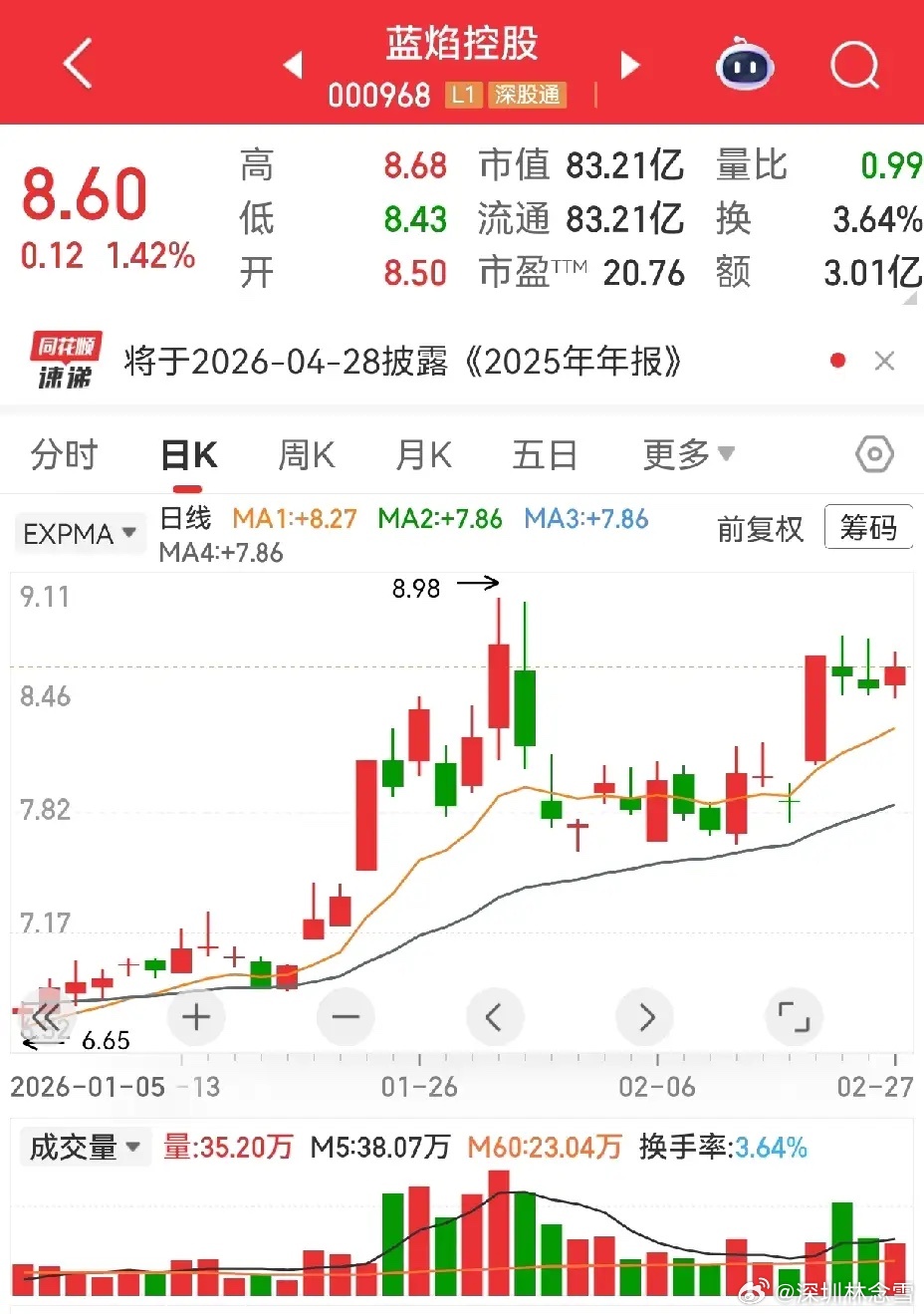Open the AI robot assistant
The width and height of the screenshot is (924, 1314).
[745, 66]
